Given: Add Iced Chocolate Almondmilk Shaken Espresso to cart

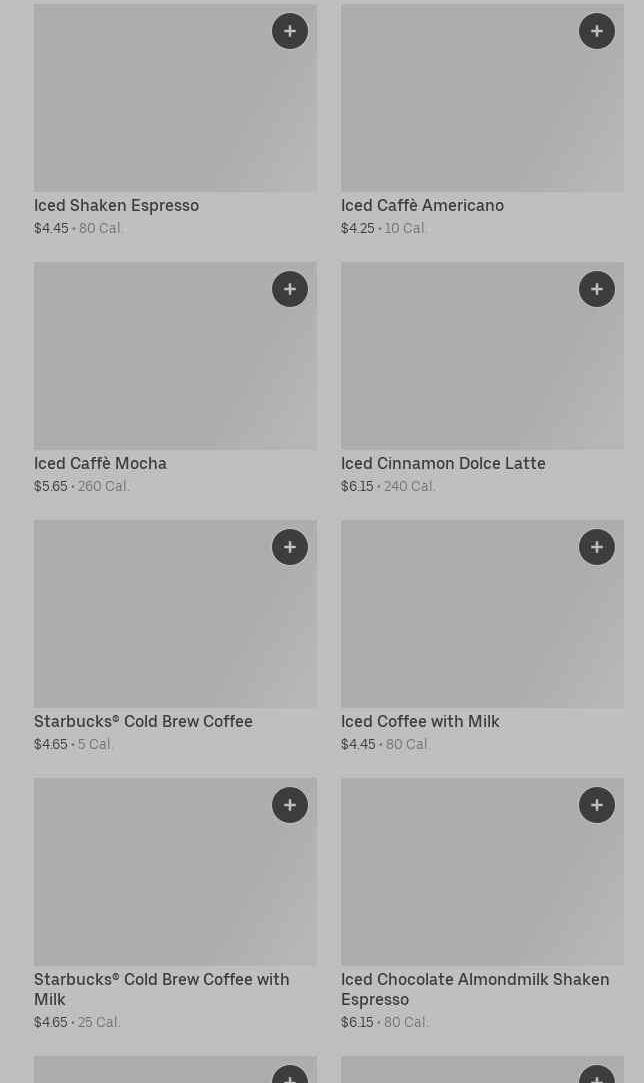Looking at the screenshot, I should pos(597,805).
